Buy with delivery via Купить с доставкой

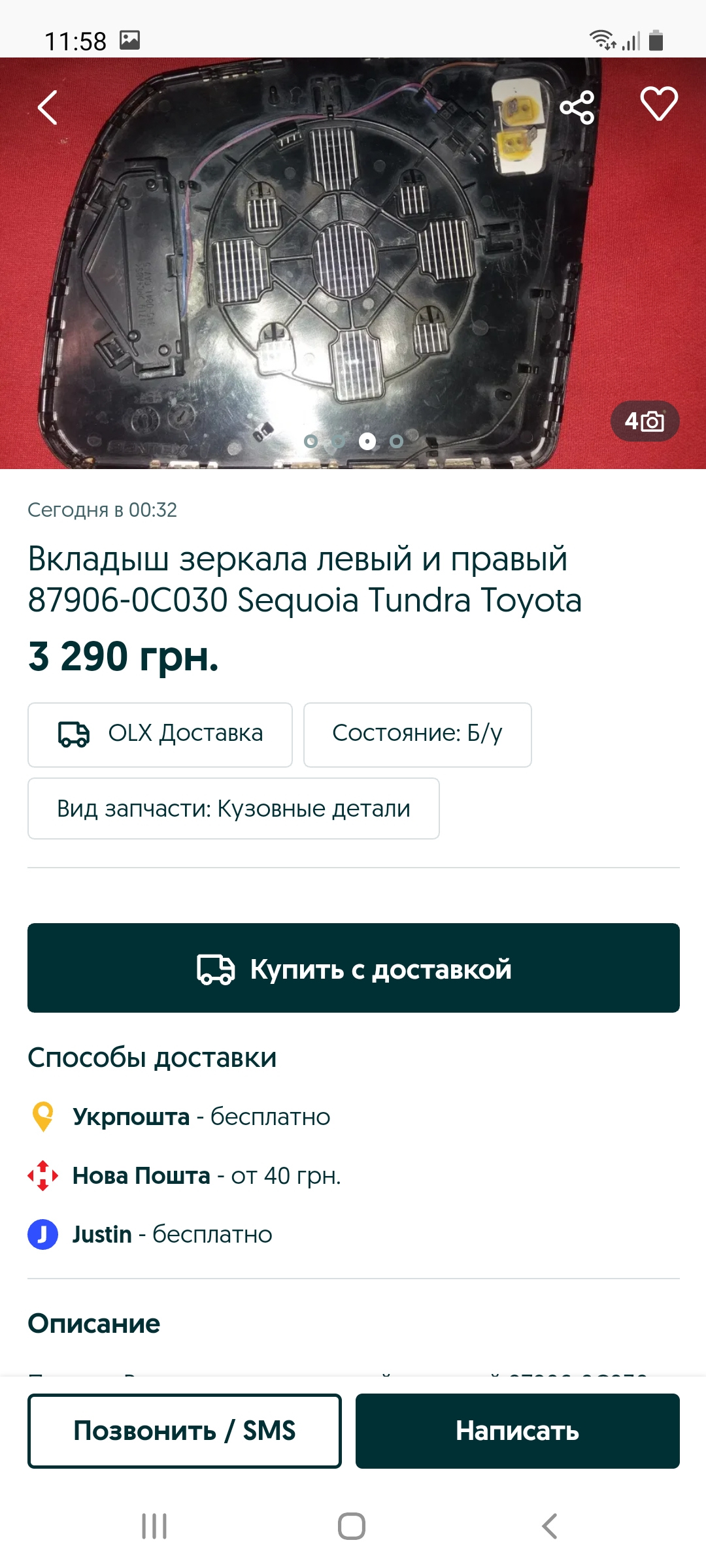tap(353, 968)
